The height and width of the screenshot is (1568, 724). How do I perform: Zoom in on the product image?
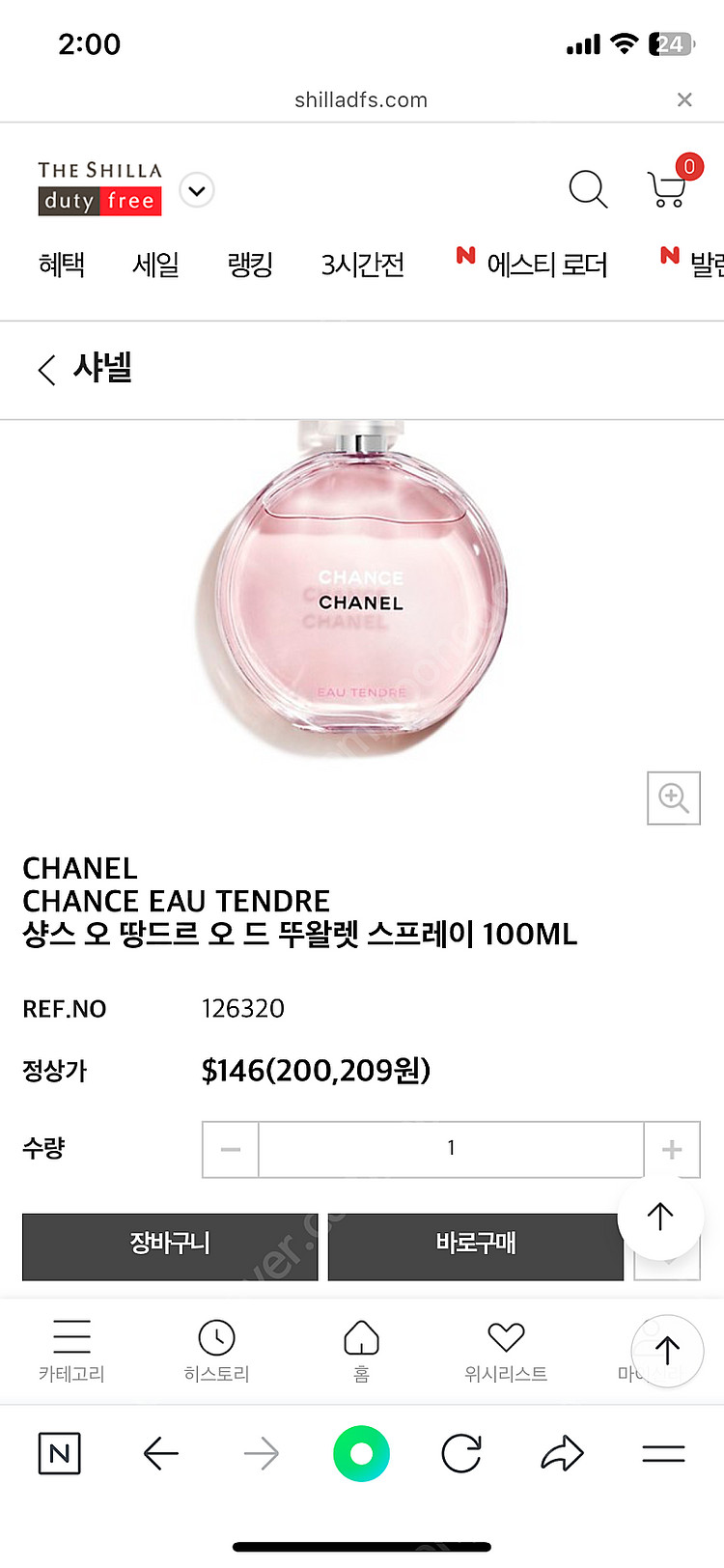673,798
